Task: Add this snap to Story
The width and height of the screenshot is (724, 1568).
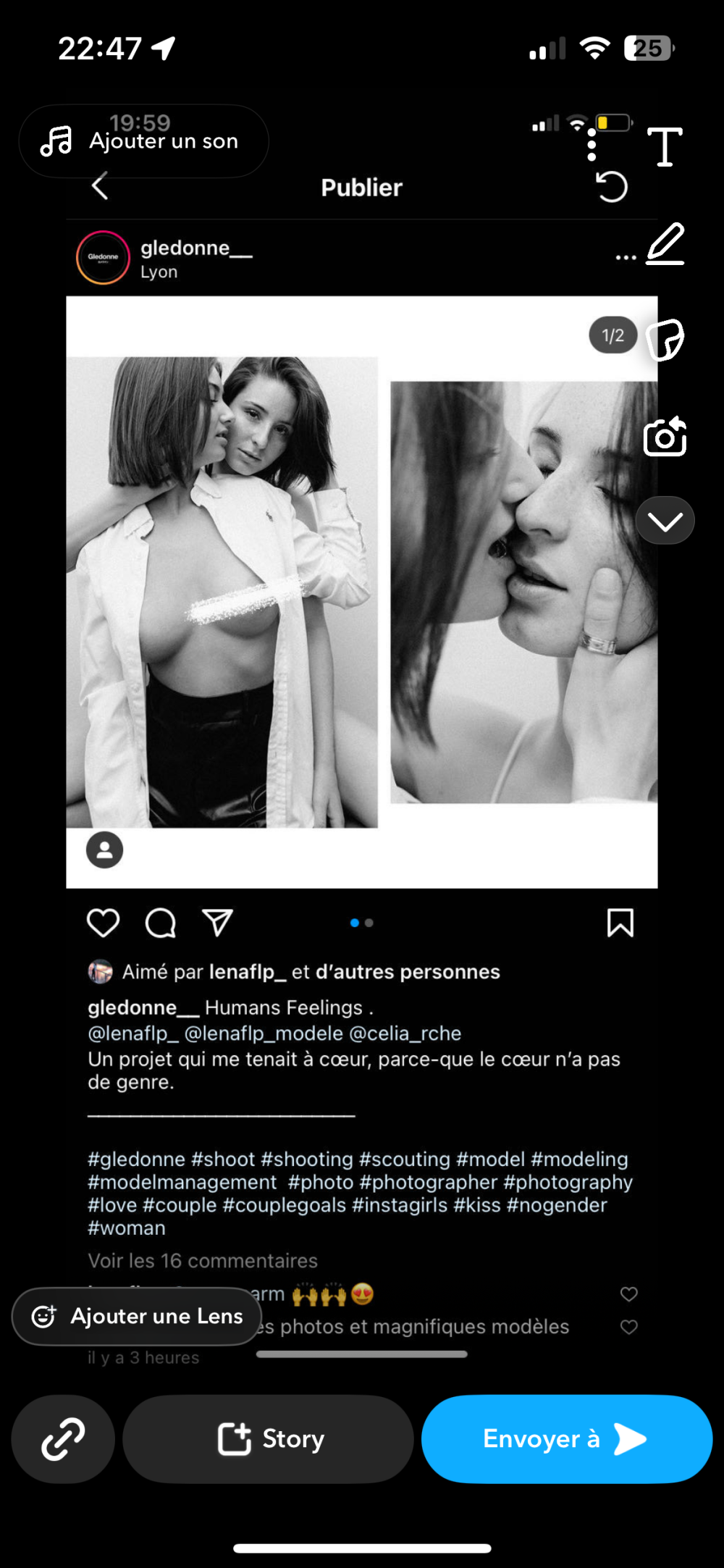Action: 269,1438
